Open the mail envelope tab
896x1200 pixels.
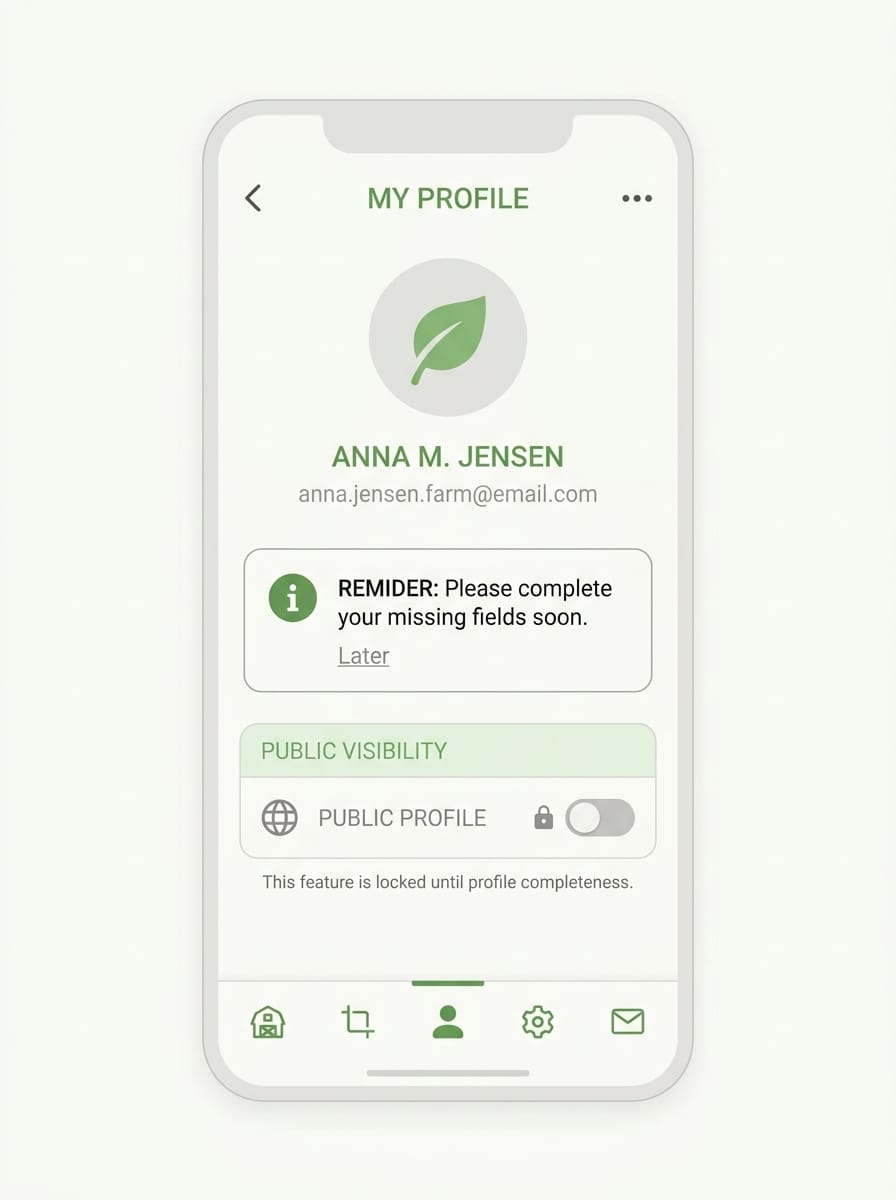[627, 1022]
